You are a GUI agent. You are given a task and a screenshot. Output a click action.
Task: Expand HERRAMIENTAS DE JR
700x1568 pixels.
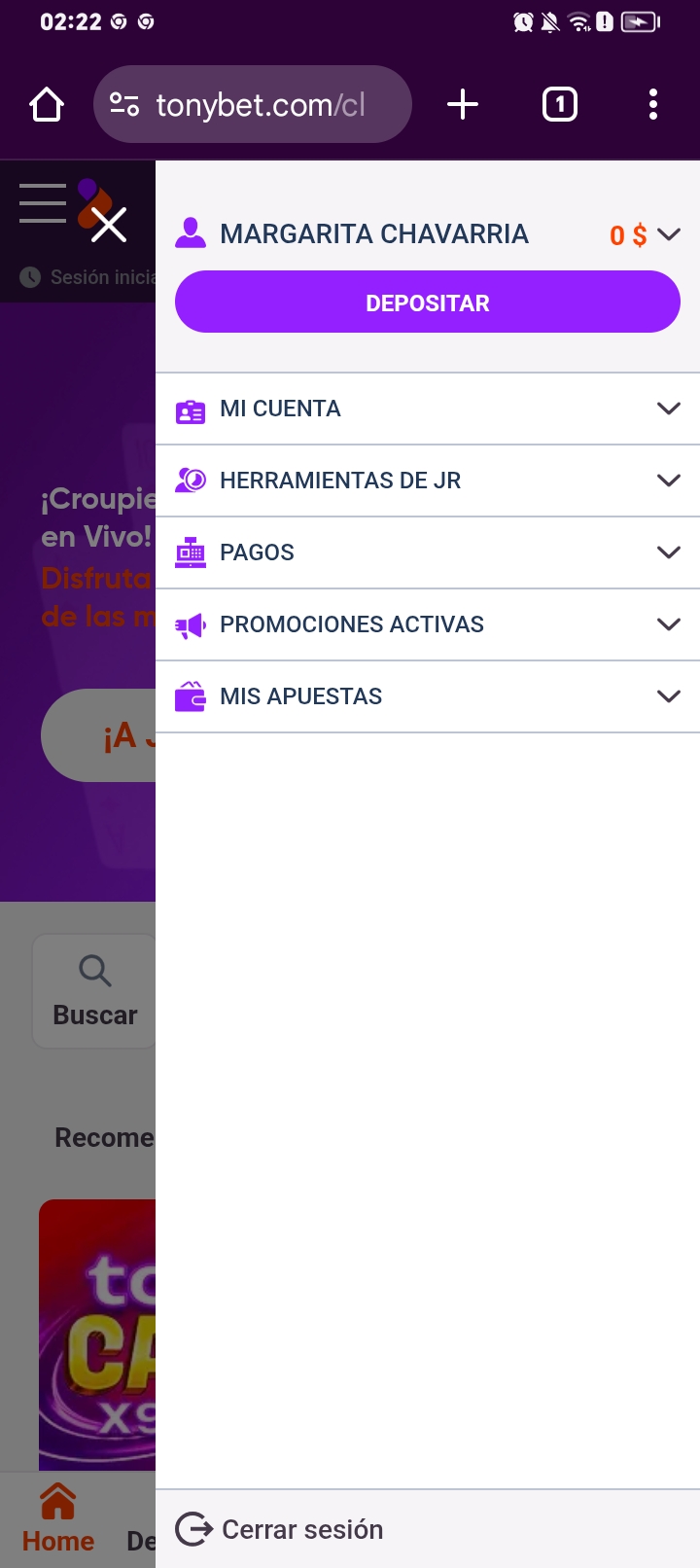coord(428,481)
